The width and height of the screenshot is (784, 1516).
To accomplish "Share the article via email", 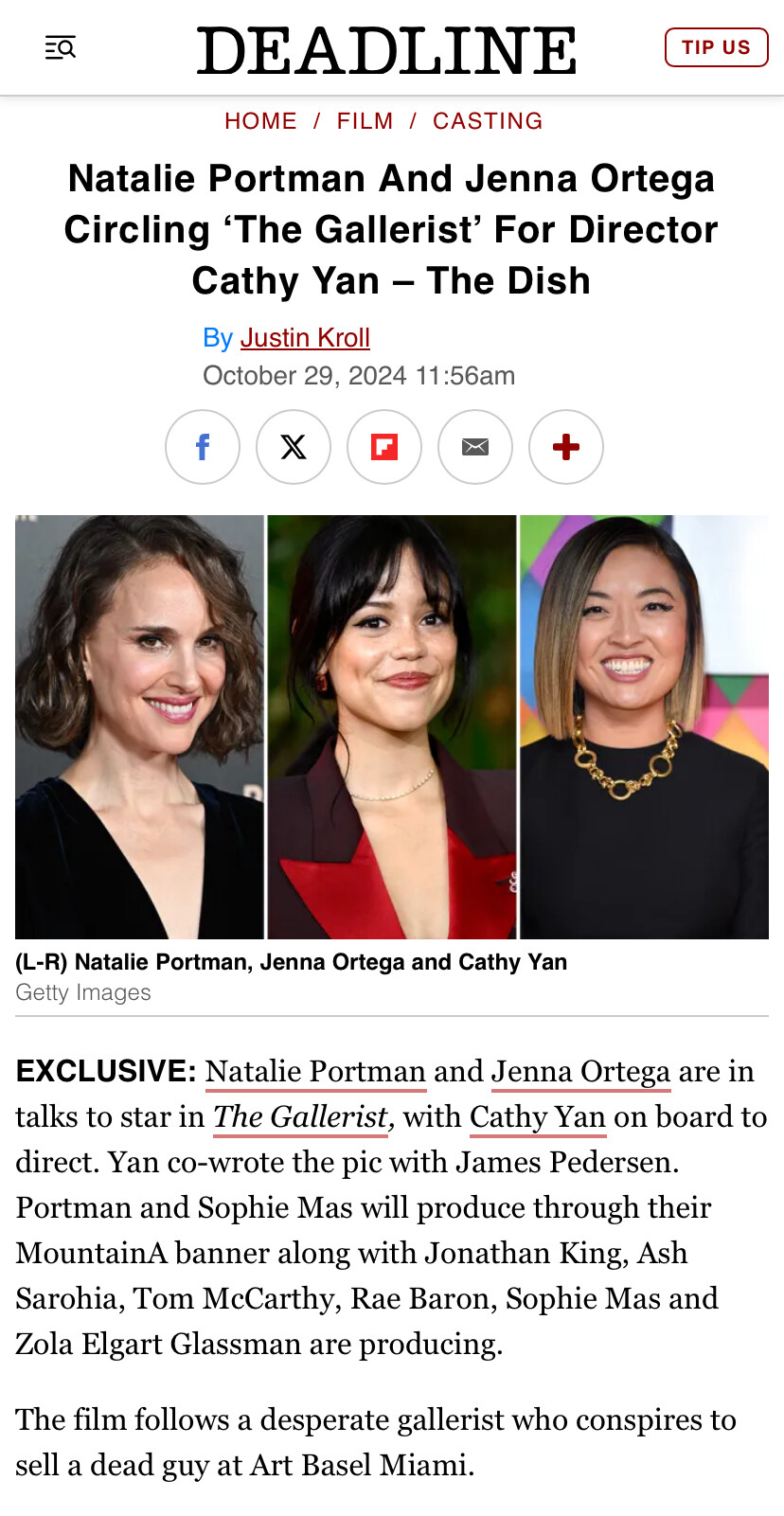I will point(475,447).
